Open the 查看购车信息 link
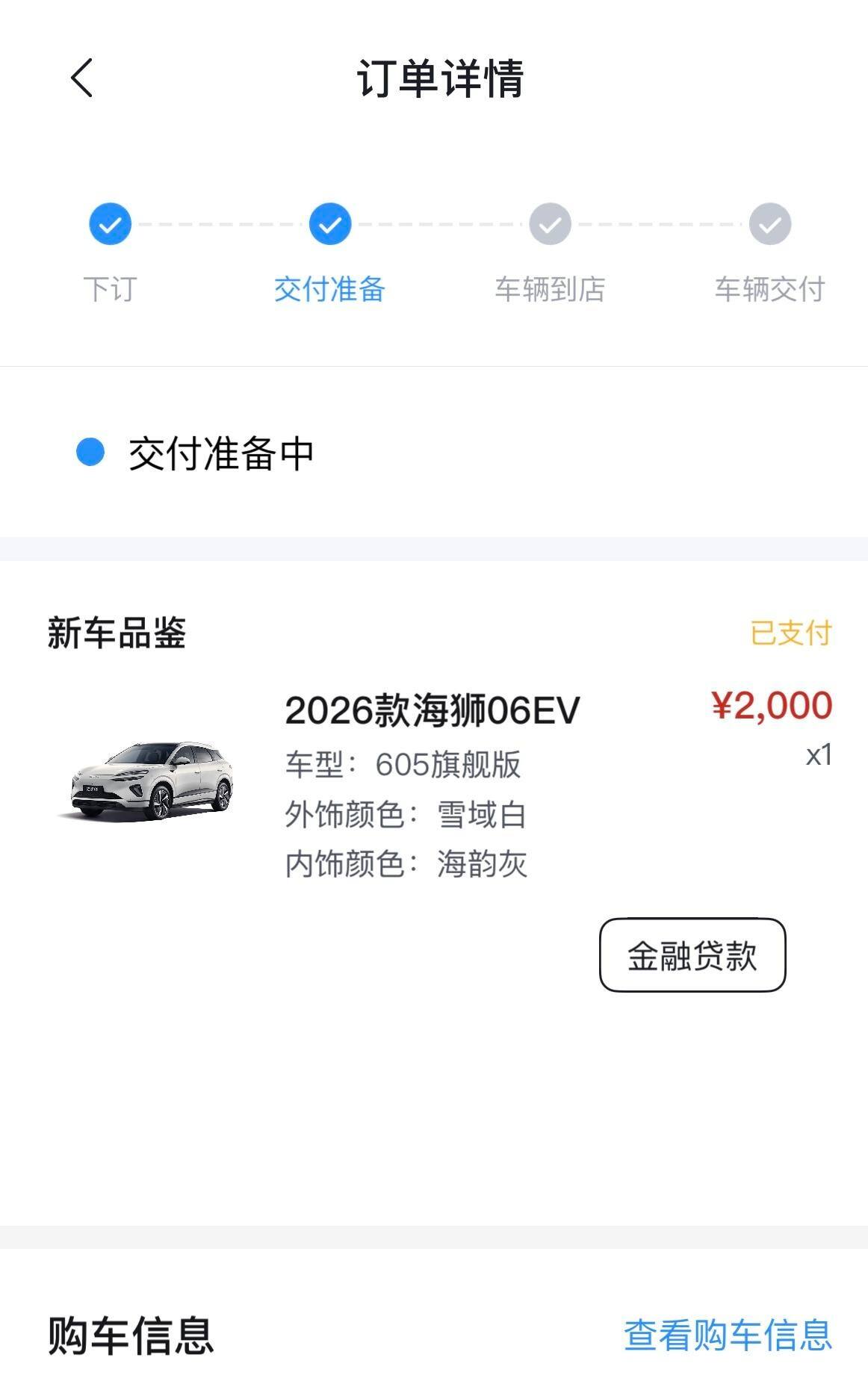The height and width of the screenshot is (1393, 868). tap(728, 1335)
